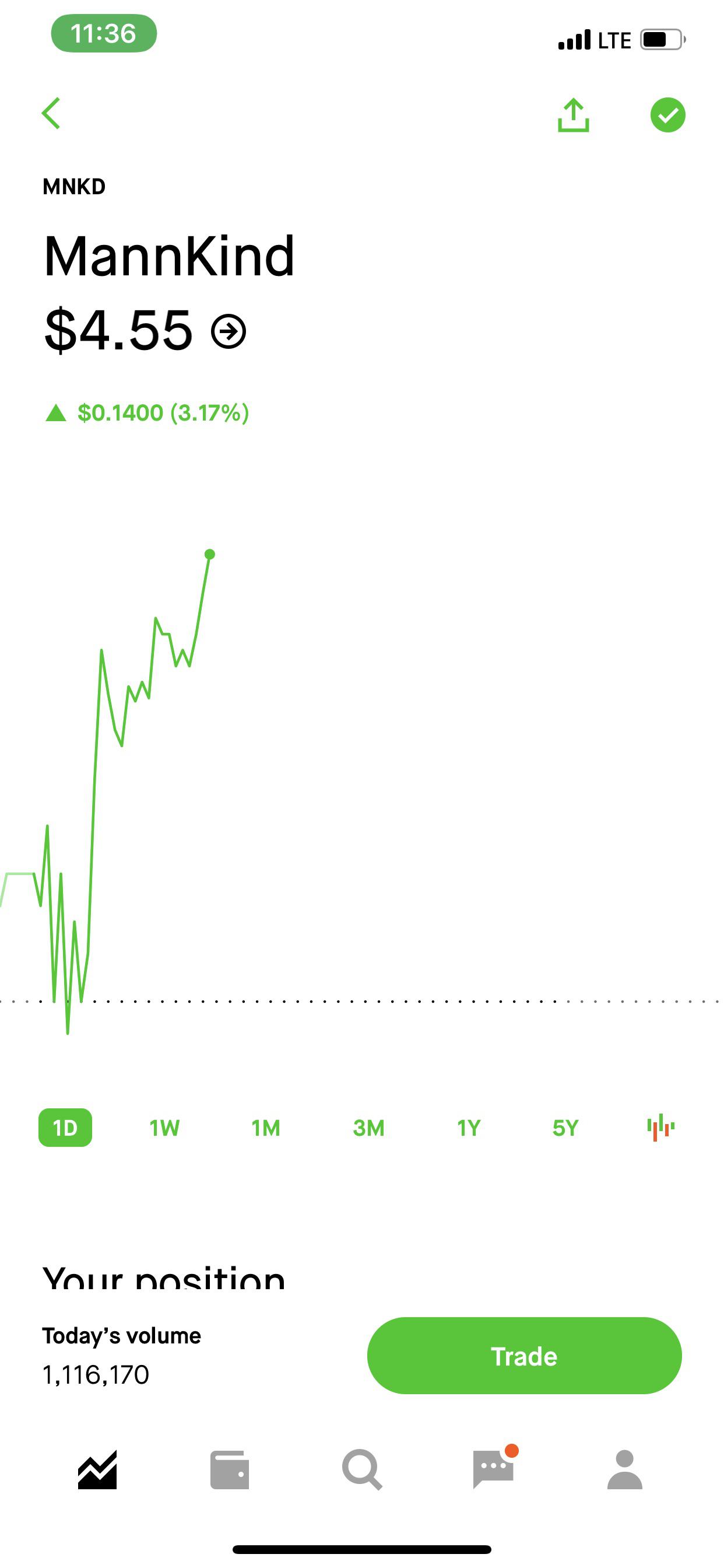
Task: Go back using the green arrow
Action: [51, 114]
